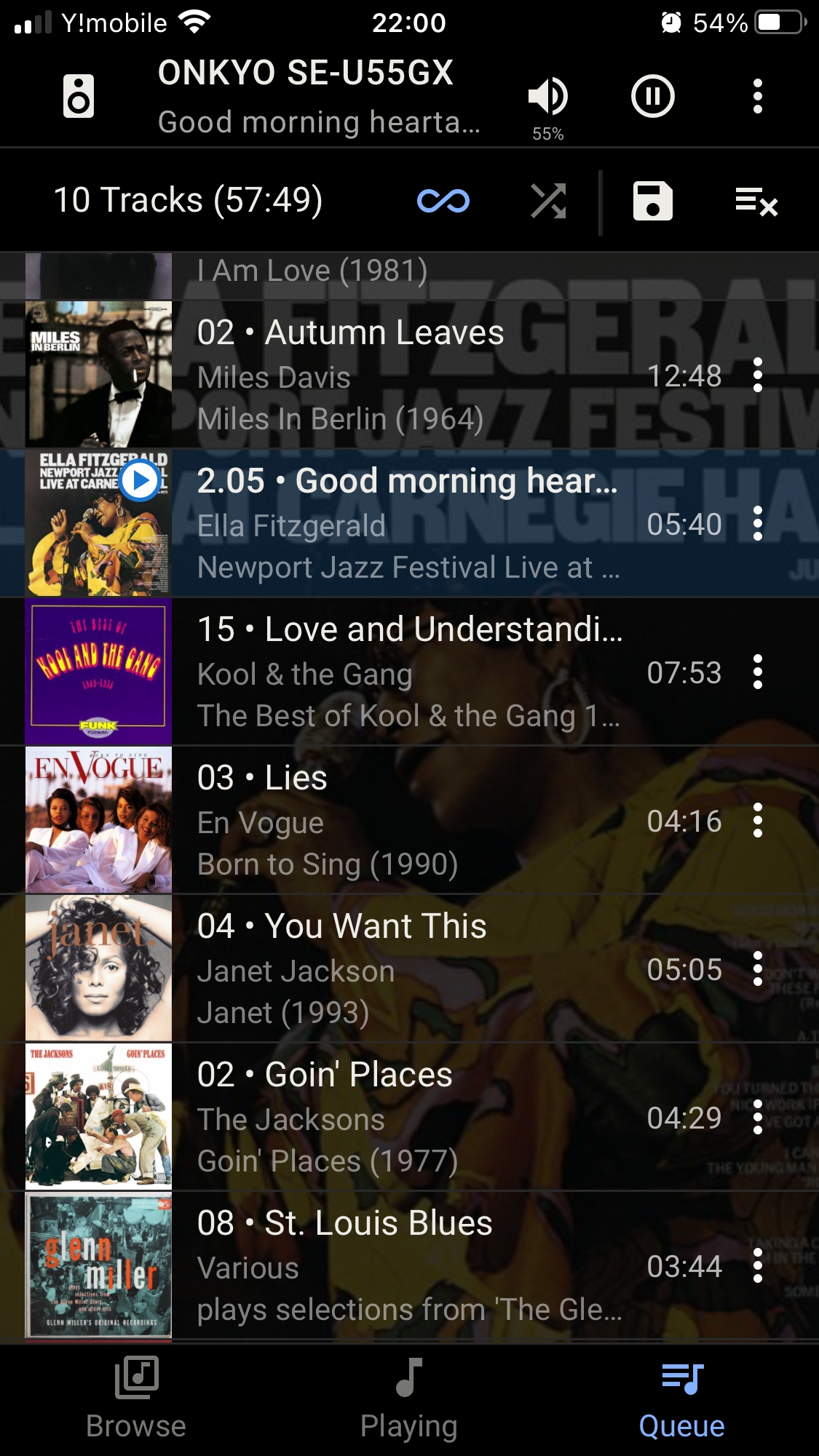Pause the current playback
Image resolution: width=819 pixels, height=1456 pixels.
point(652,96)
